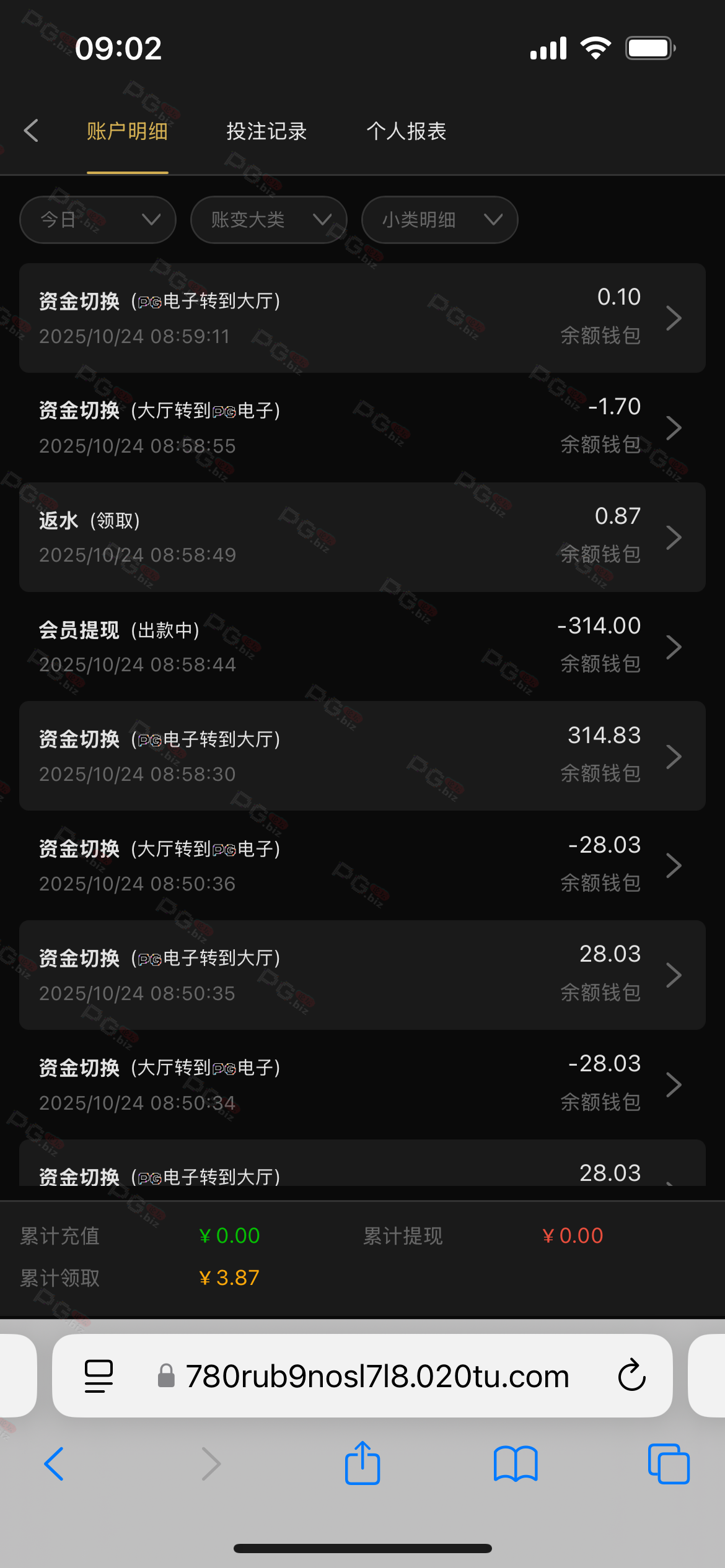
Task: Open Safari's share sheet
Action: [x=362, y=1463]
